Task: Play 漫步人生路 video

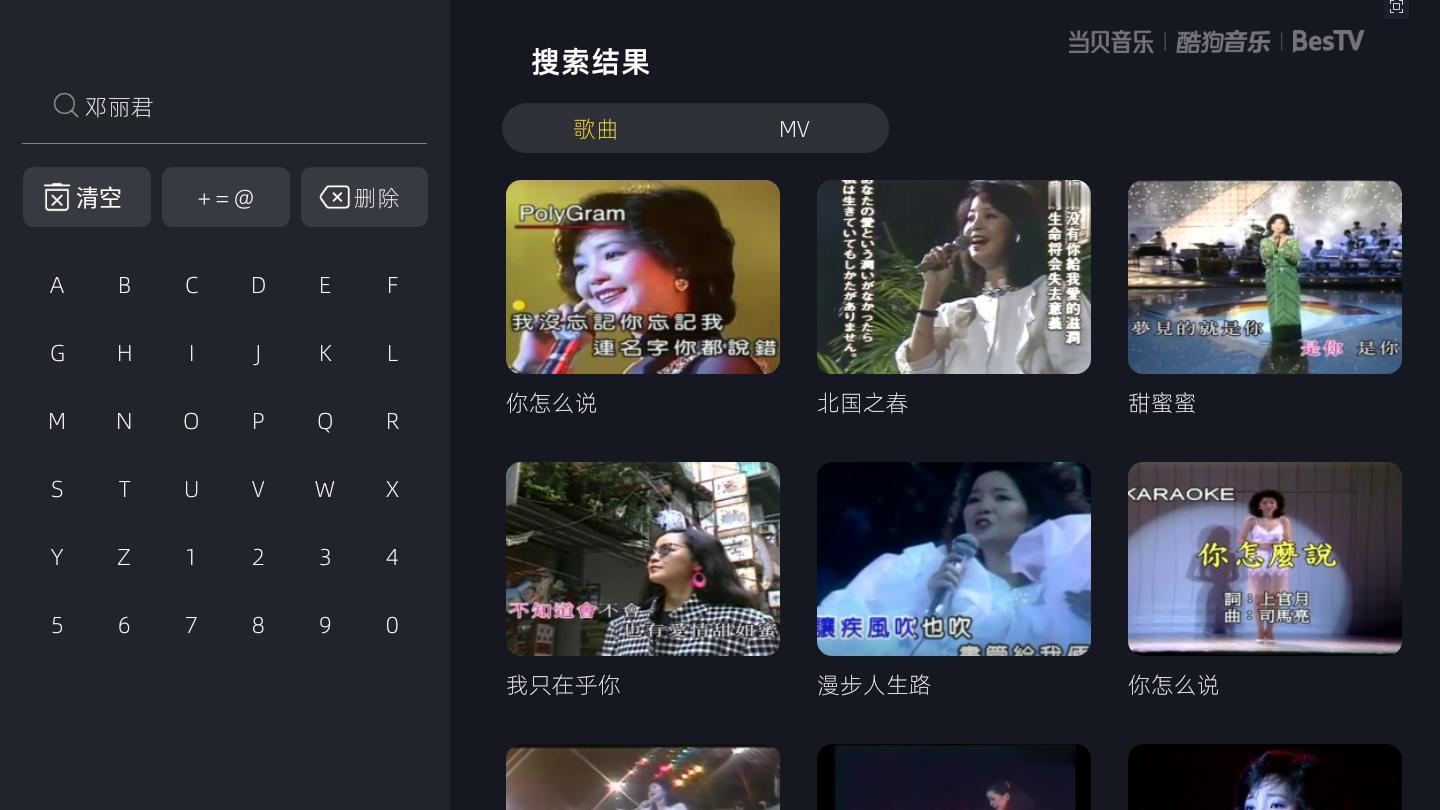Action: pyautogui.click(x=953, y=559)
